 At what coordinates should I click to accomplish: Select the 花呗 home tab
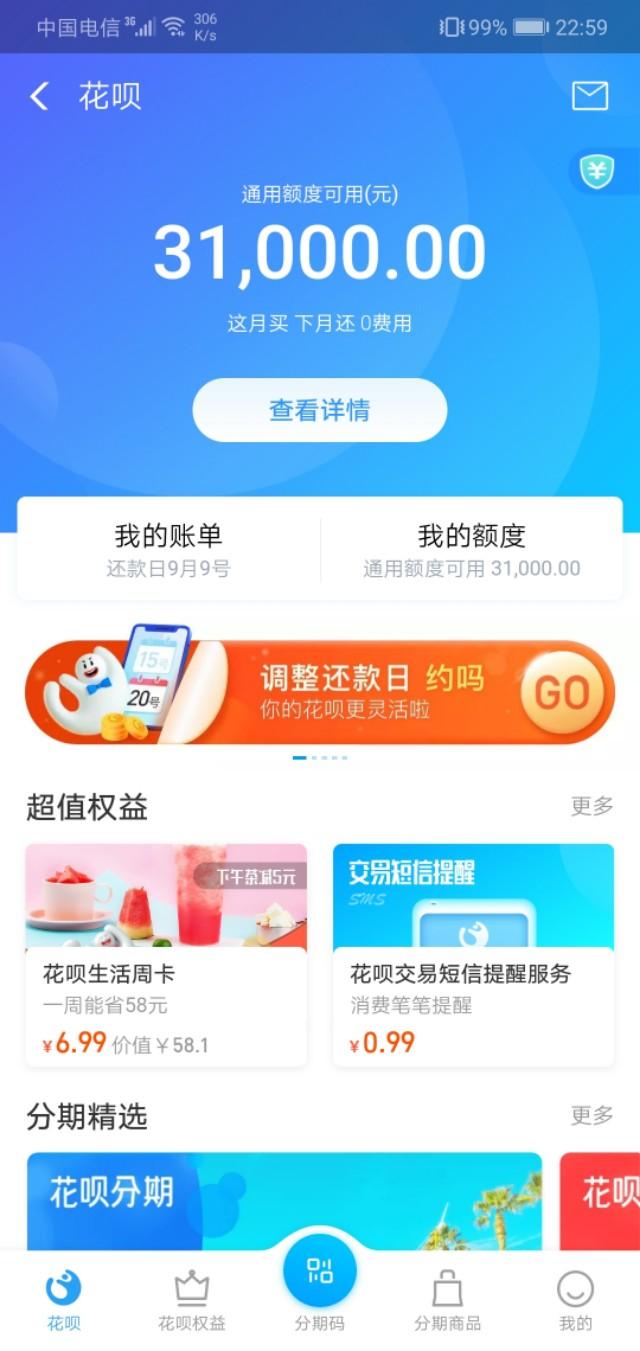[x=64, y=1300]
